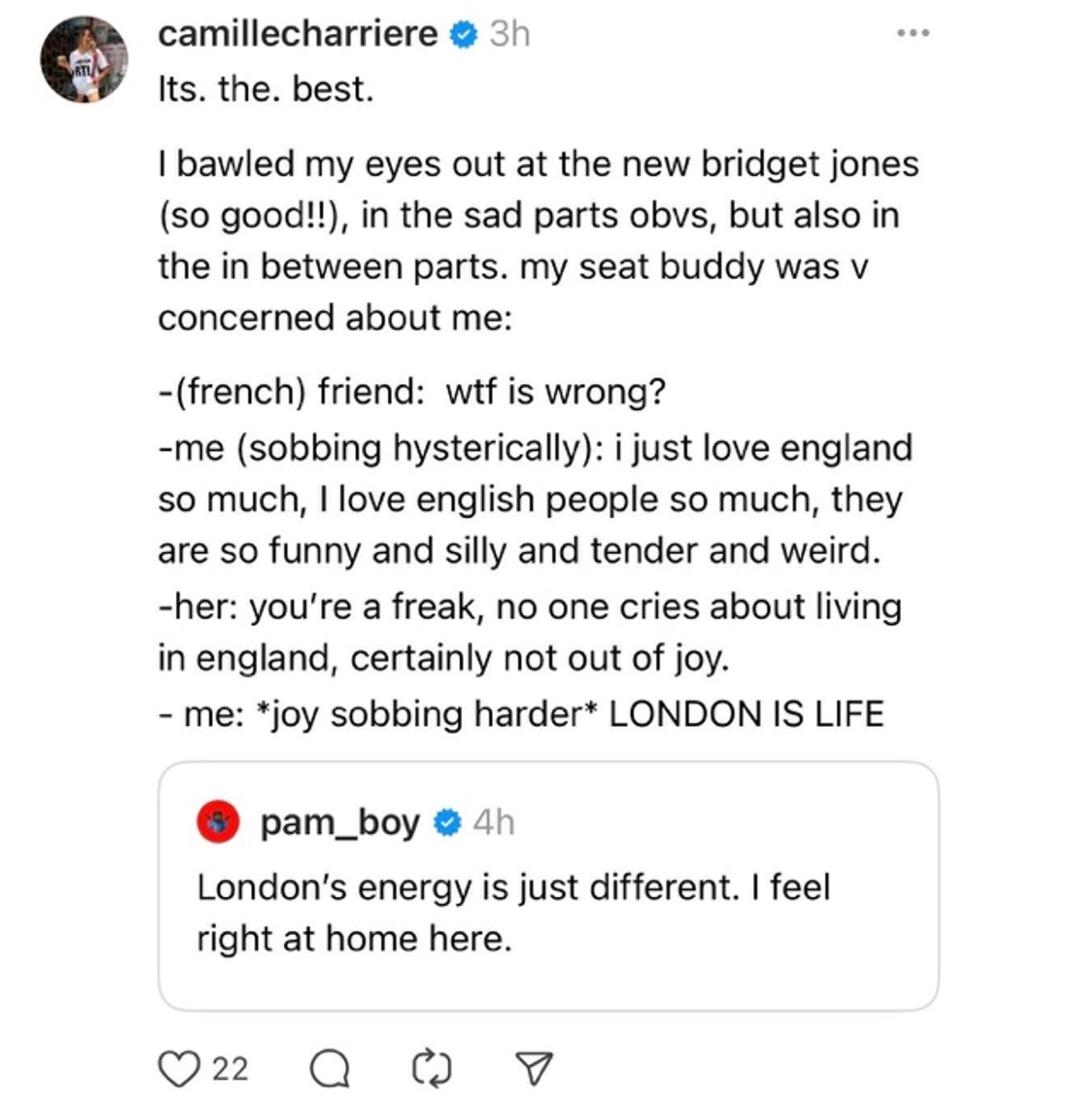Open camillecharriere's profile picture
1073x1120 pixels.
[x=84, y=59]
